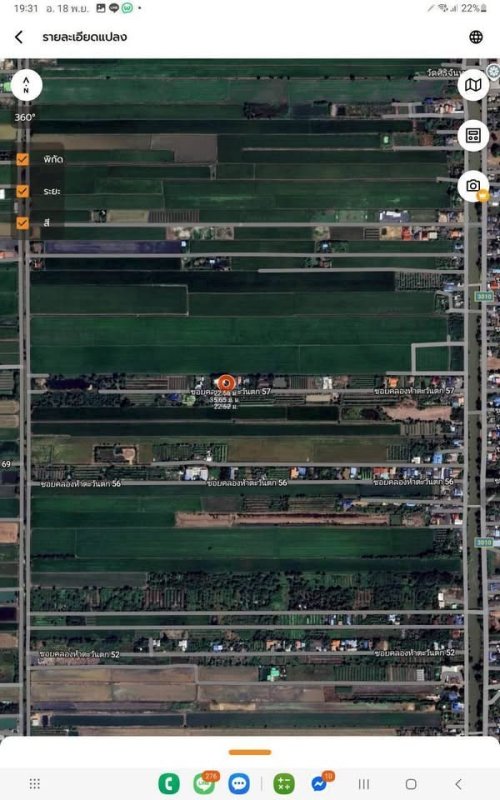
Task: Open the calculator app in taskbar
Action: click(x=284, y=784)
